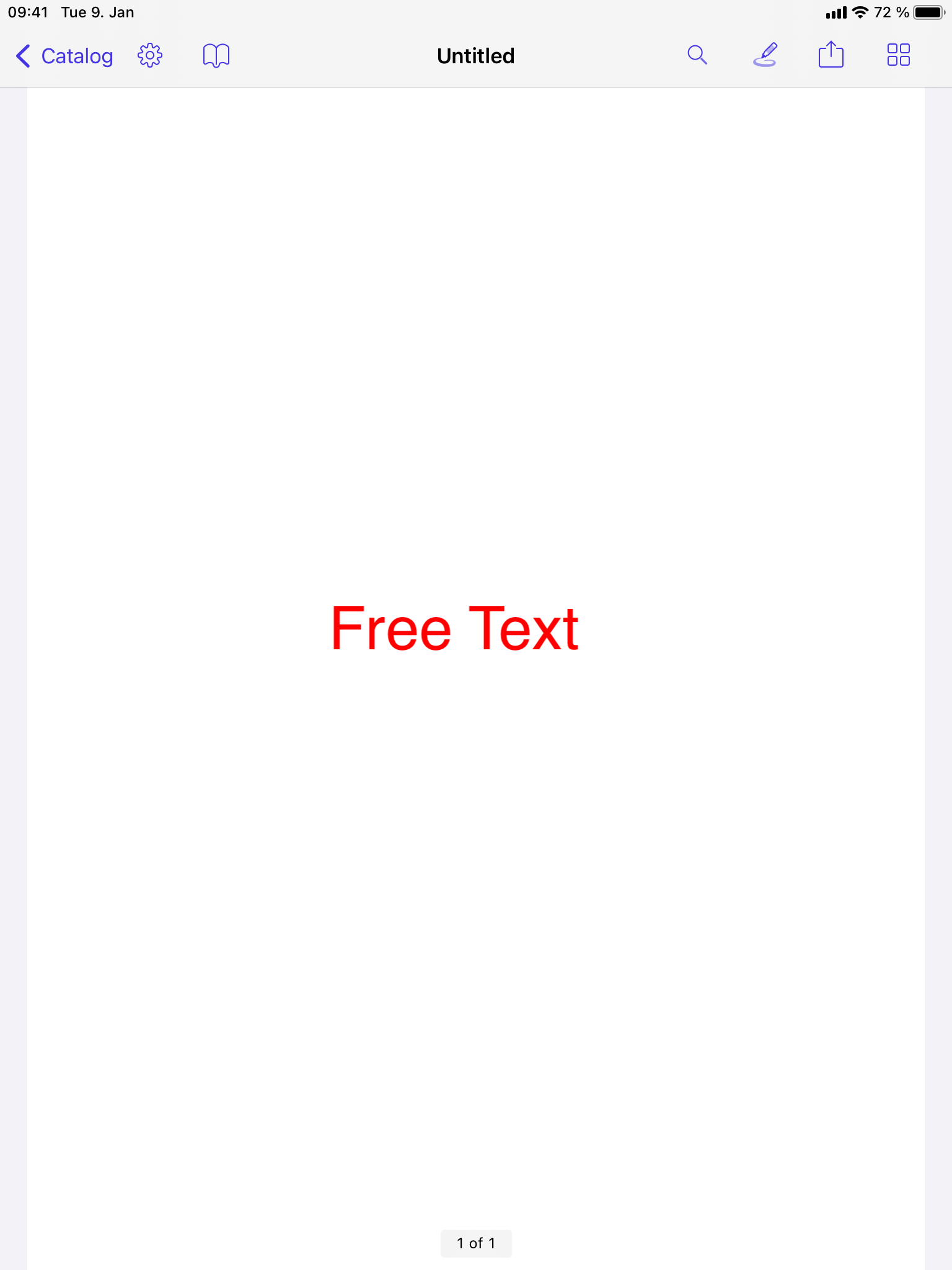The image size is (952, 1270).
Task: Tap the date Tue 9. Jan
Action: (96, 12)
